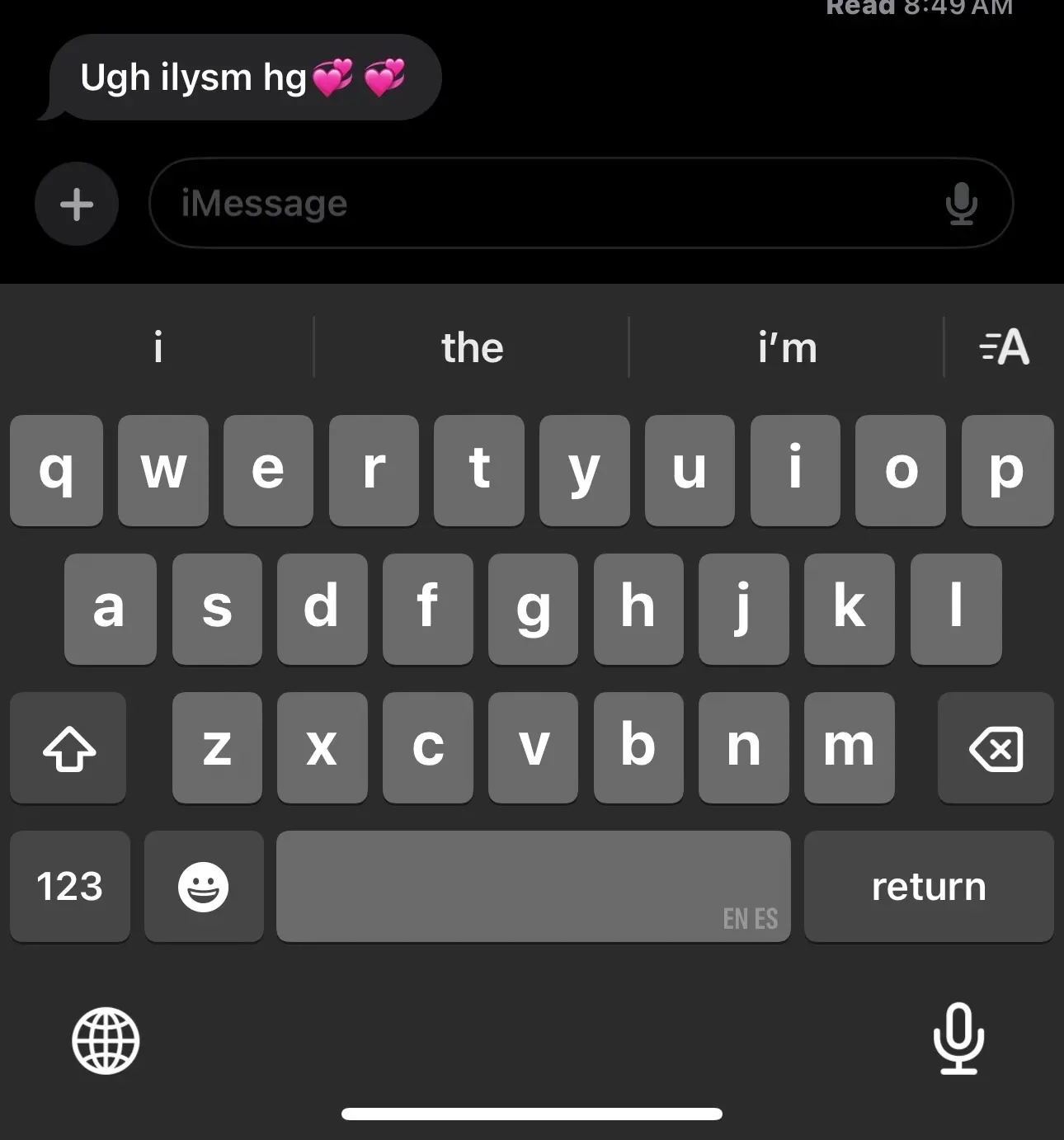
Task: Record an audio message with the field microphone
Action: pyautogui.click(x=961, y=204)
